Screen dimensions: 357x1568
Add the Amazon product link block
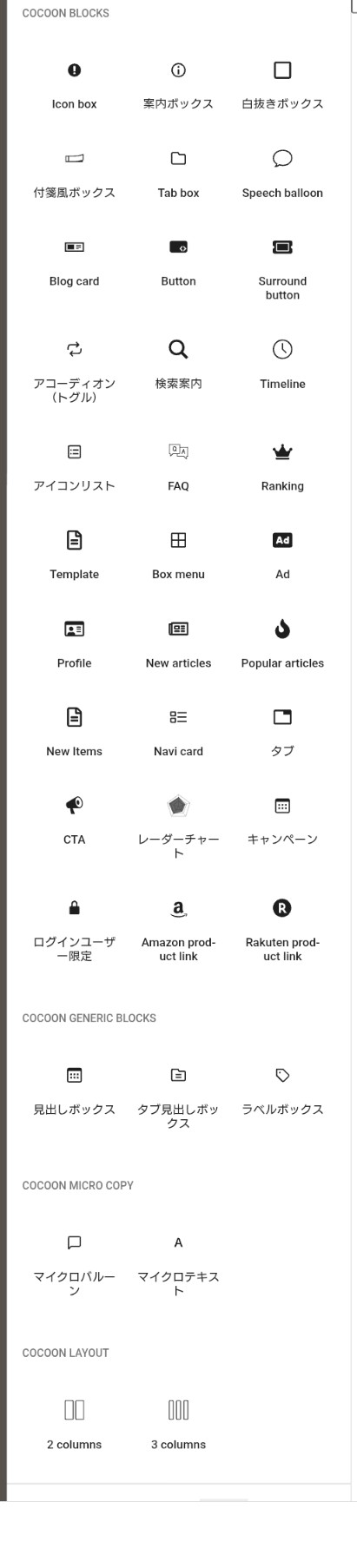[x=178, y=931]
